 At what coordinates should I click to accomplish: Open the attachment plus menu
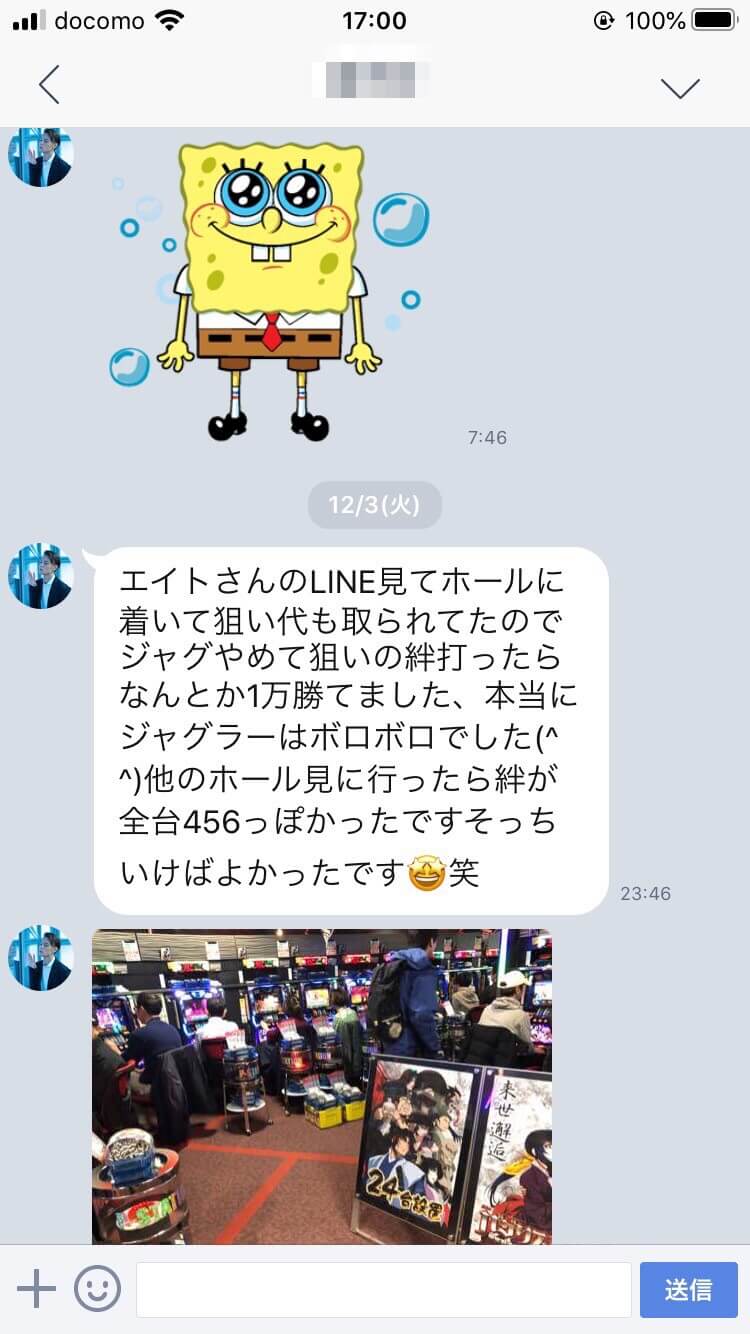click(37, 1289)
